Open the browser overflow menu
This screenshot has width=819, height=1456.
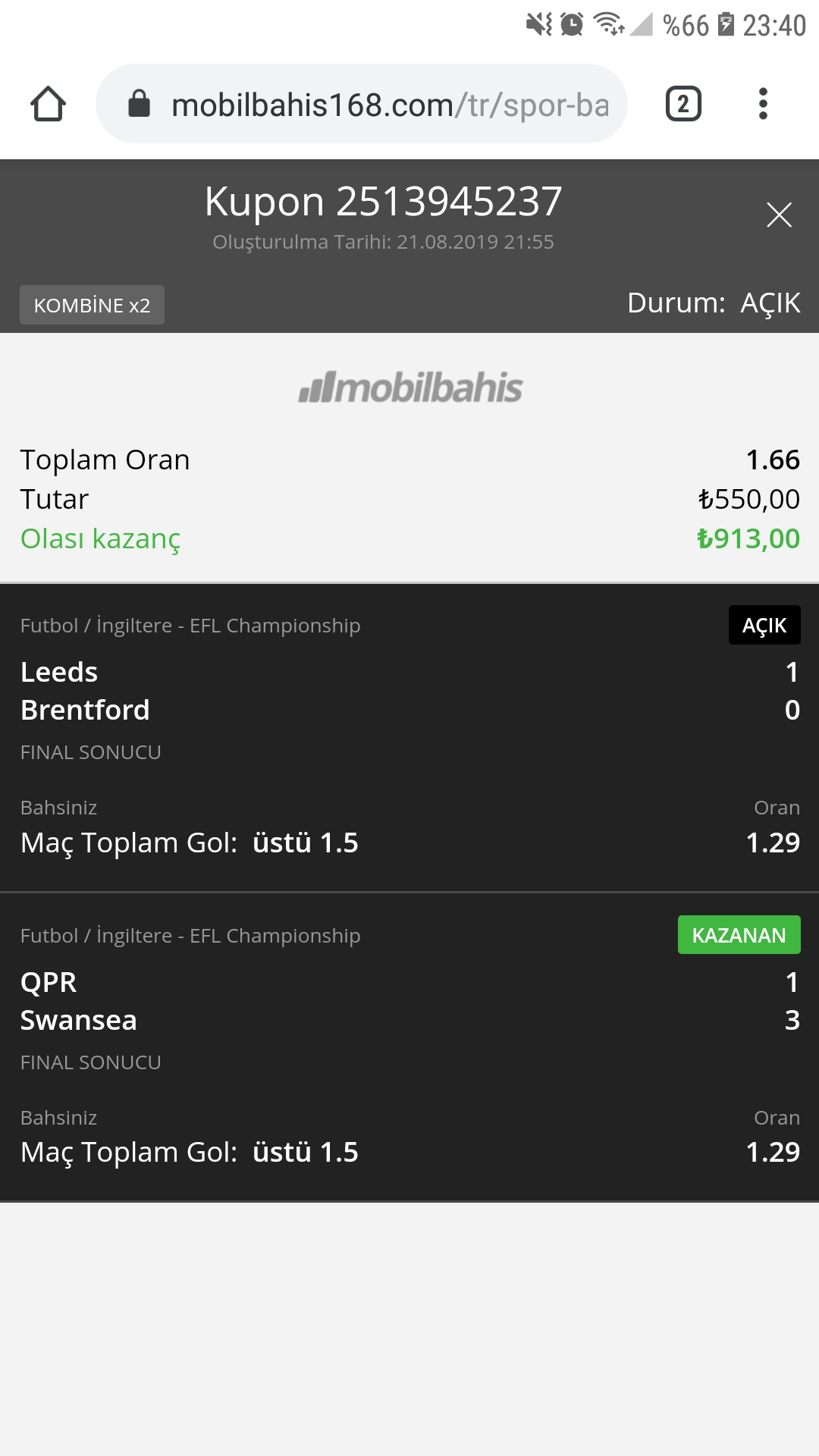tap(763, 104)
